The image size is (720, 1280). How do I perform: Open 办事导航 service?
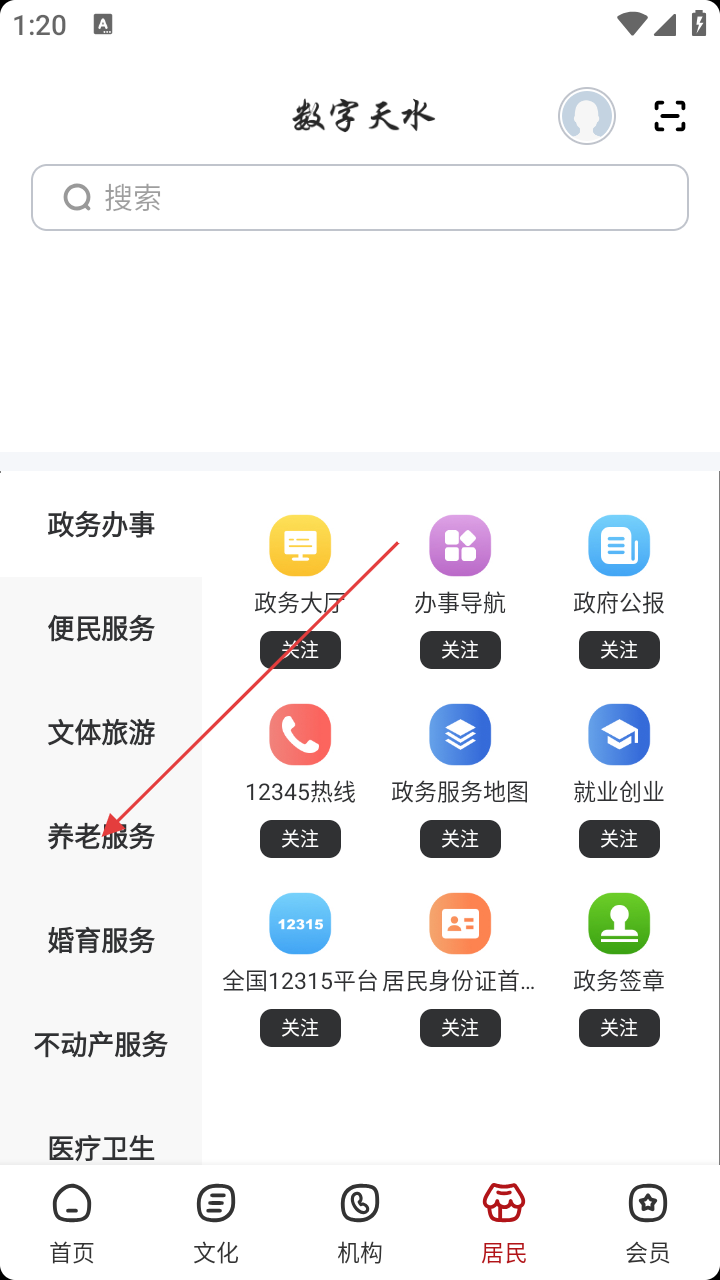pos(460,547)
